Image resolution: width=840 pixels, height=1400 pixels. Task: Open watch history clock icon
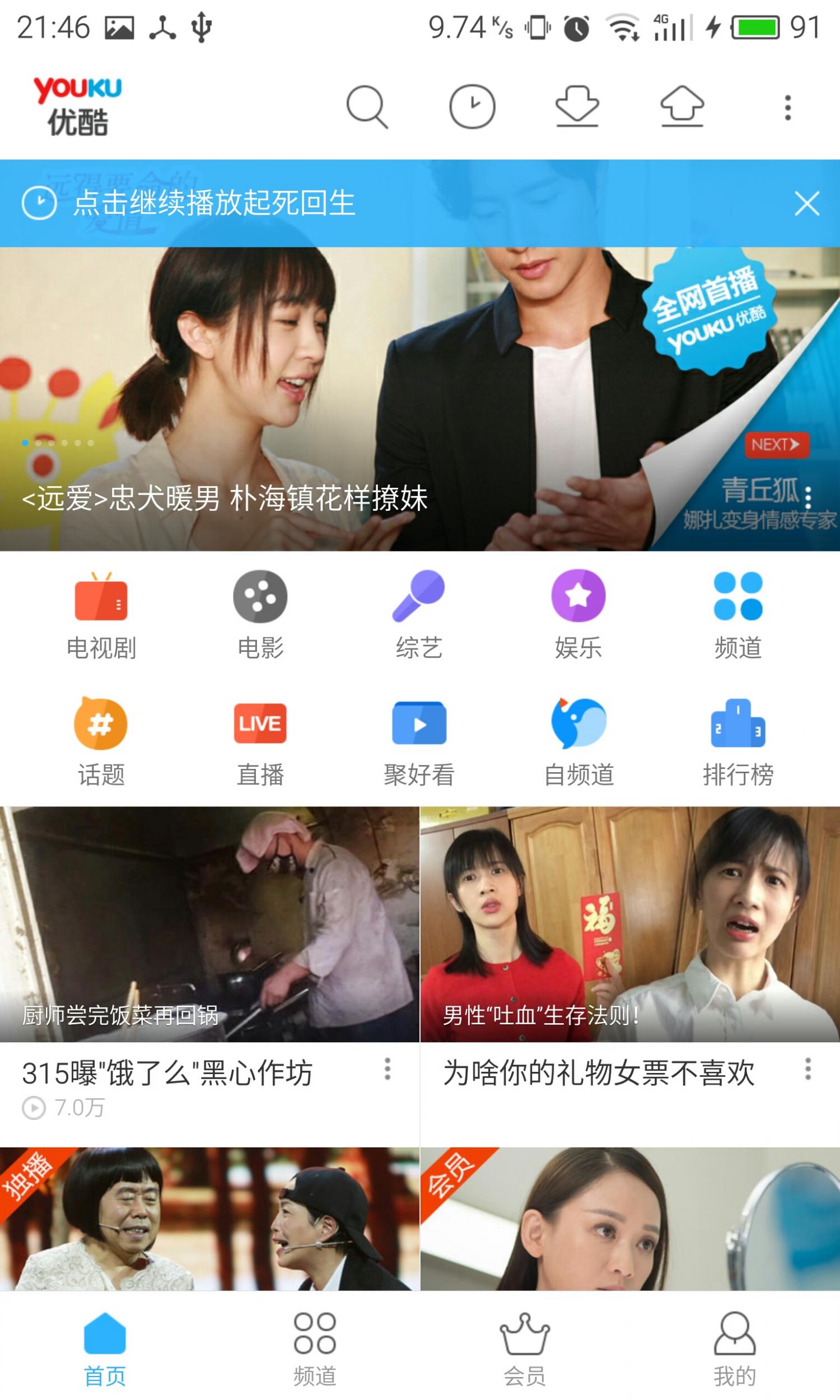(x=472, y=106)
